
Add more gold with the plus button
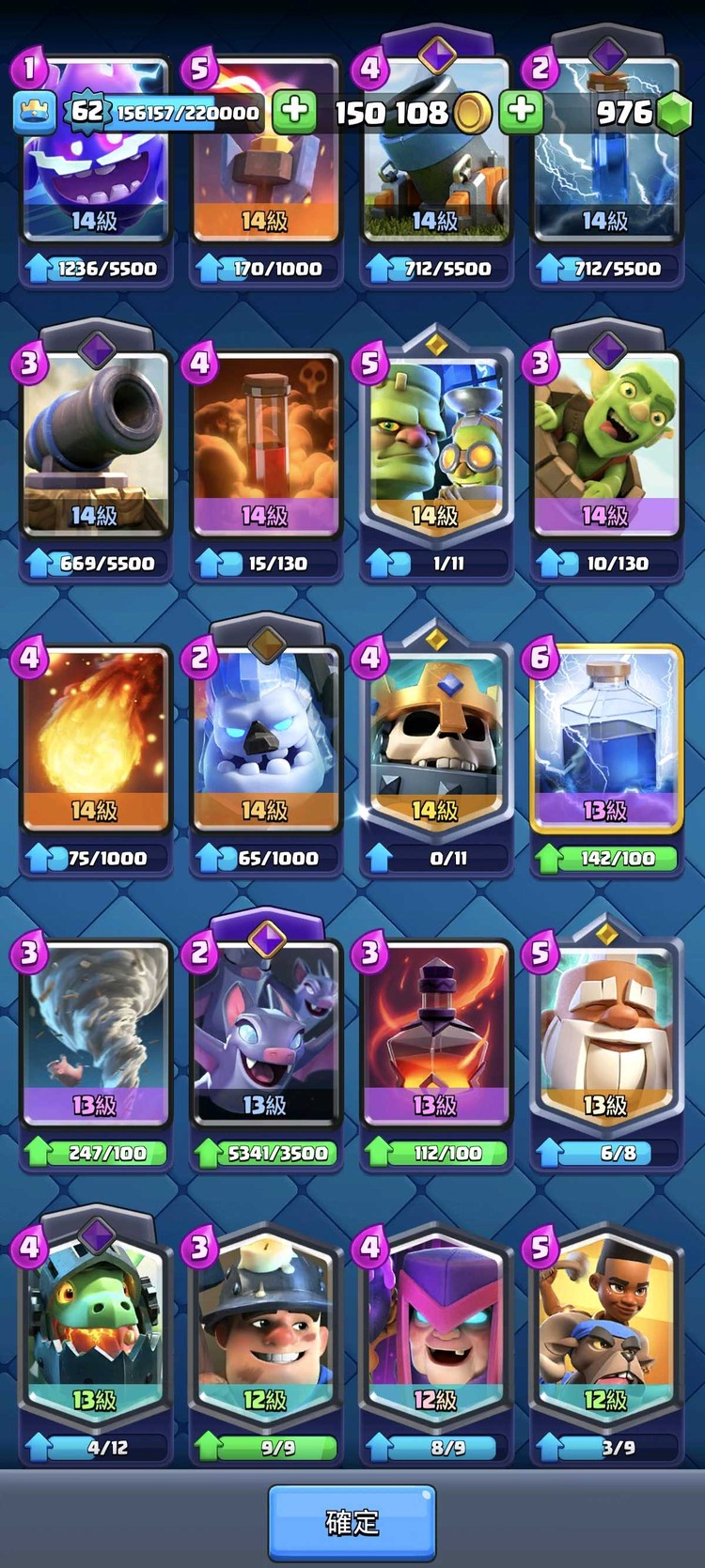[x=293, y=111]
